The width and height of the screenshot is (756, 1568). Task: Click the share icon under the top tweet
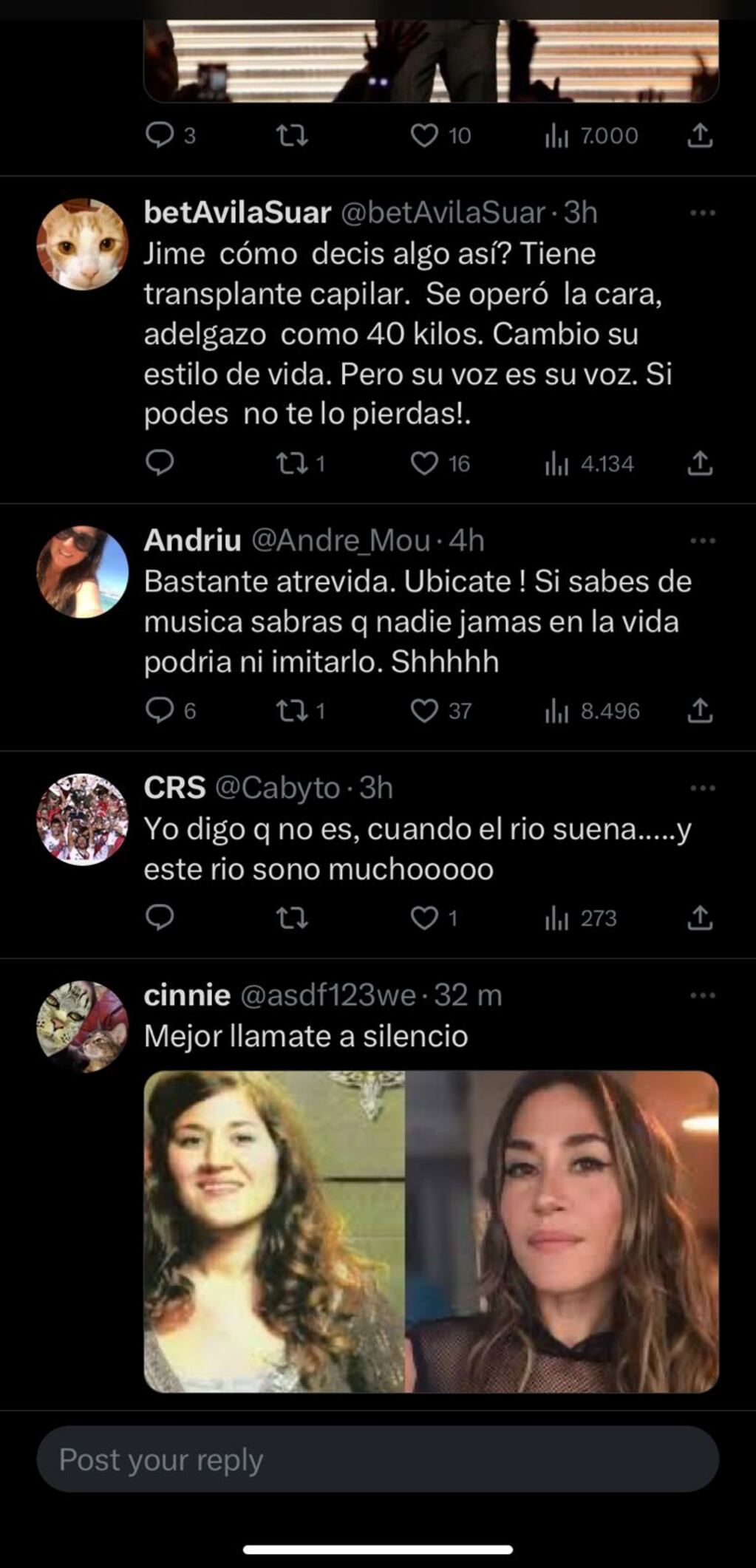pyautogui.click(x=698, y=135)
